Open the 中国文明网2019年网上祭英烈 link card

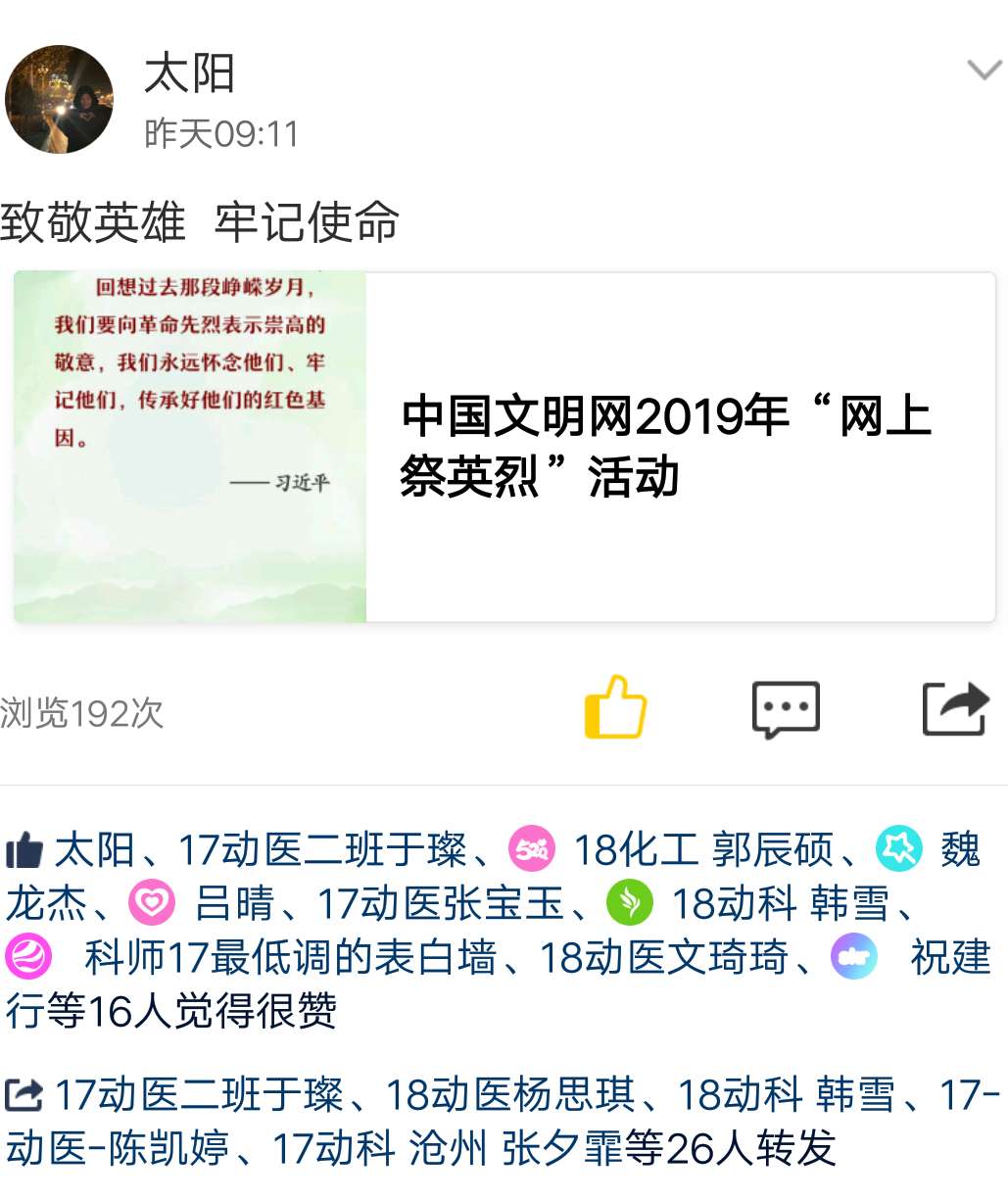tap(504, 447)
